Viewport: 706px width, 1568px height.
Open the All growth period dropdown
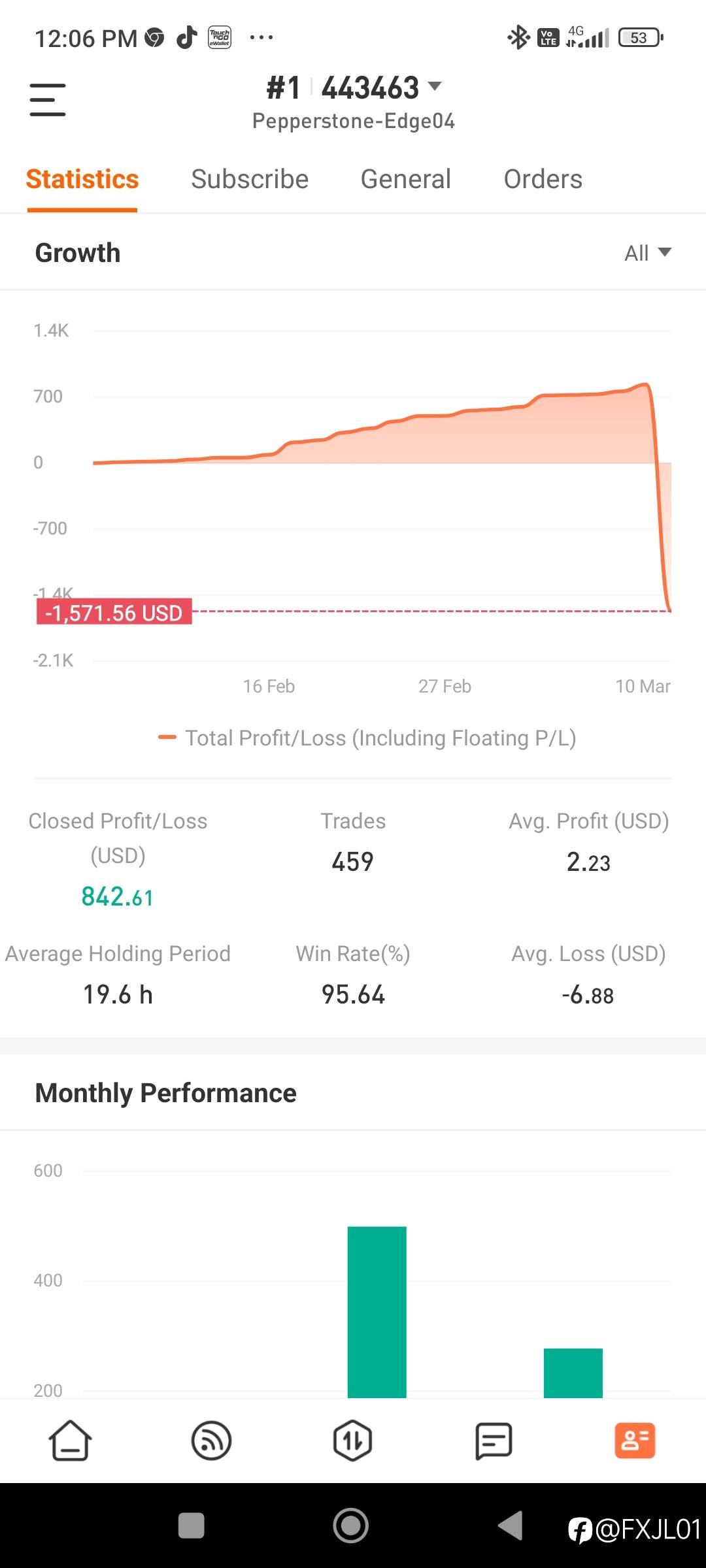[648, 253]
